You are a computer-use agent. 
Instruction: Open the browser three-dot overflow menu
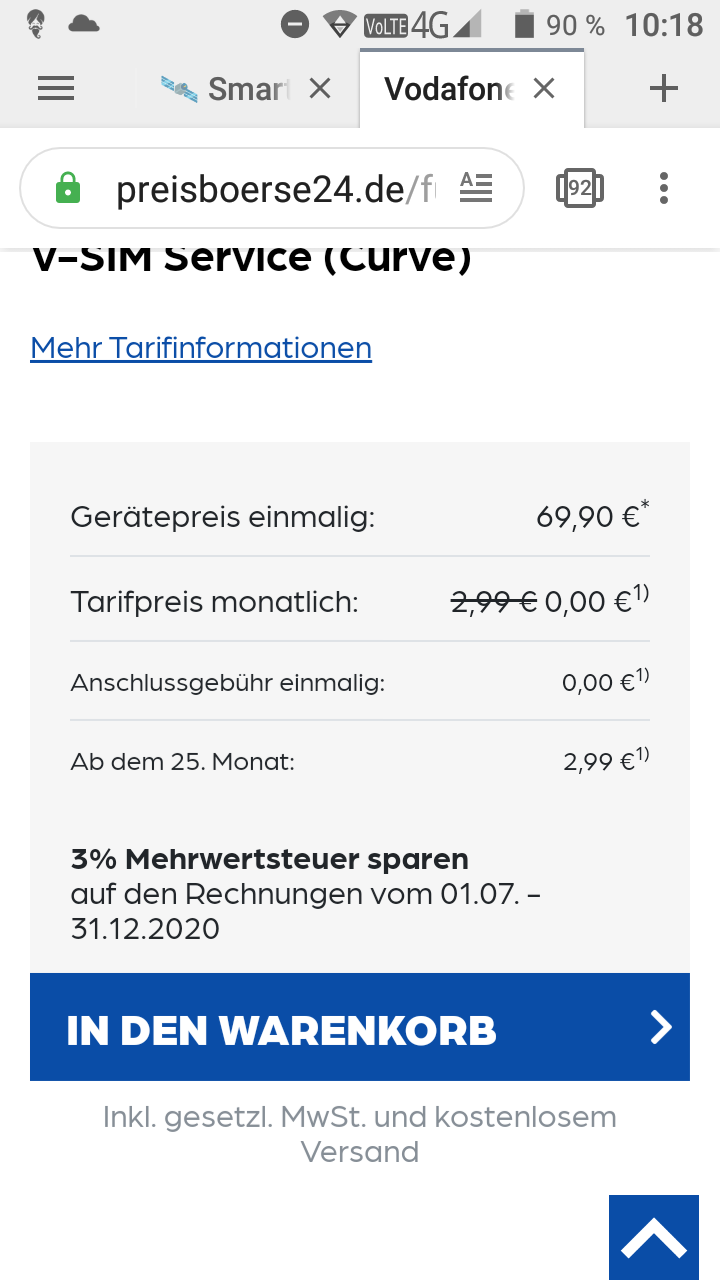tap(664, 188)
